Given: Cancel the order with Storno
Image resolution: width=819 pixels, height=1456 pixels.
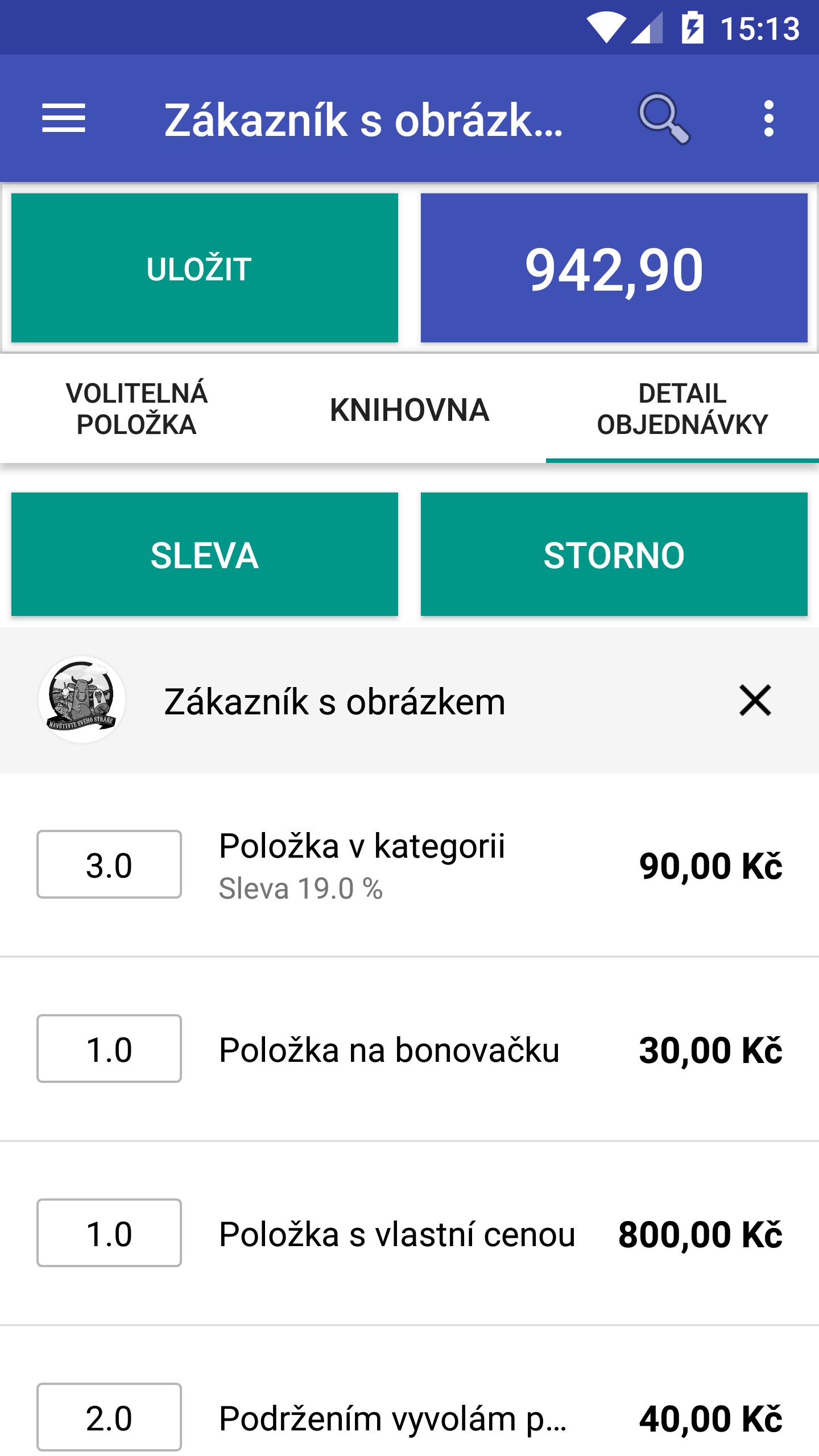Looking at the screenshot, I should [614, 555].
